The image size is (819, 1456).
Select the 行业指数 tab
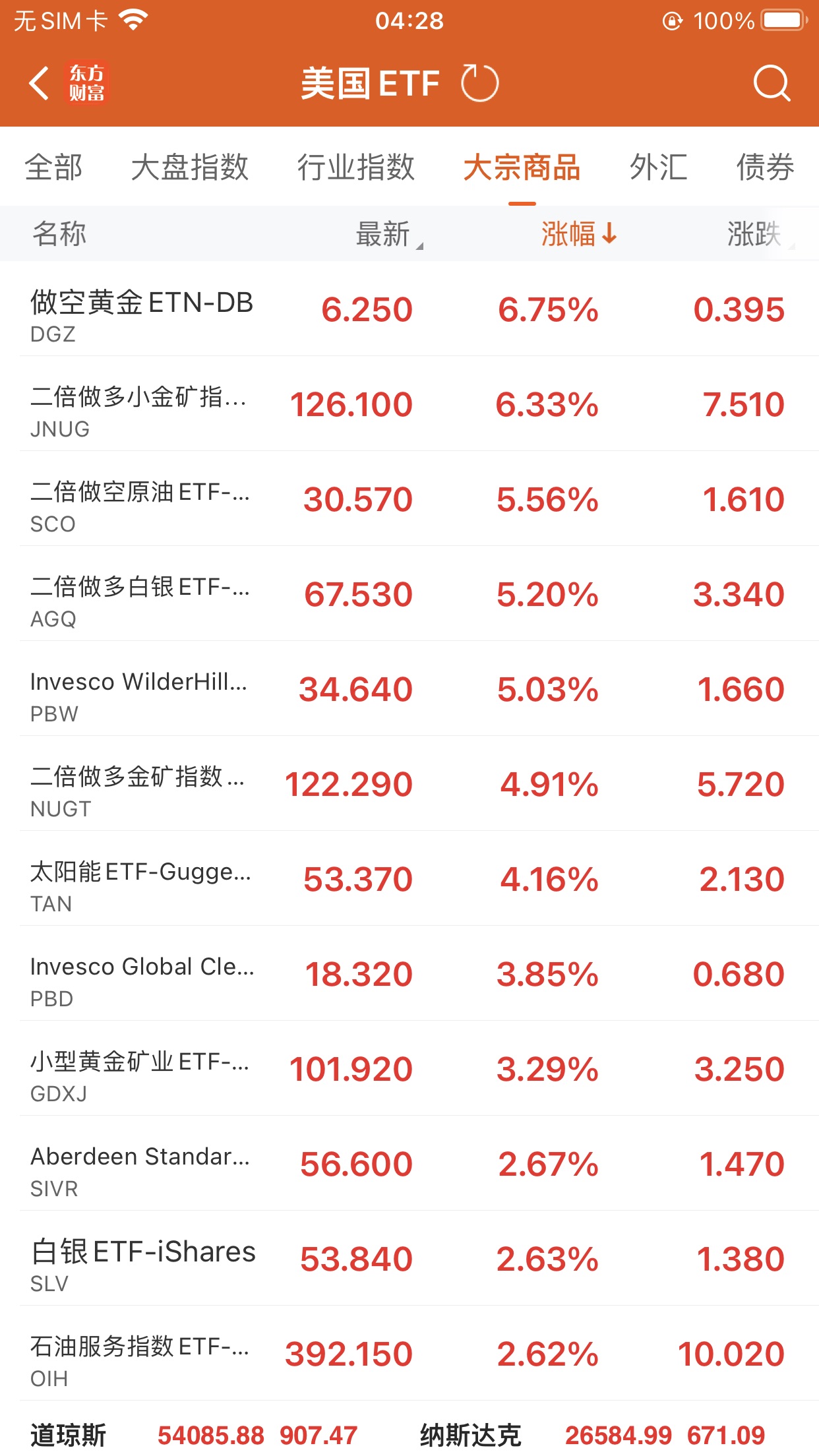[355, 167]
